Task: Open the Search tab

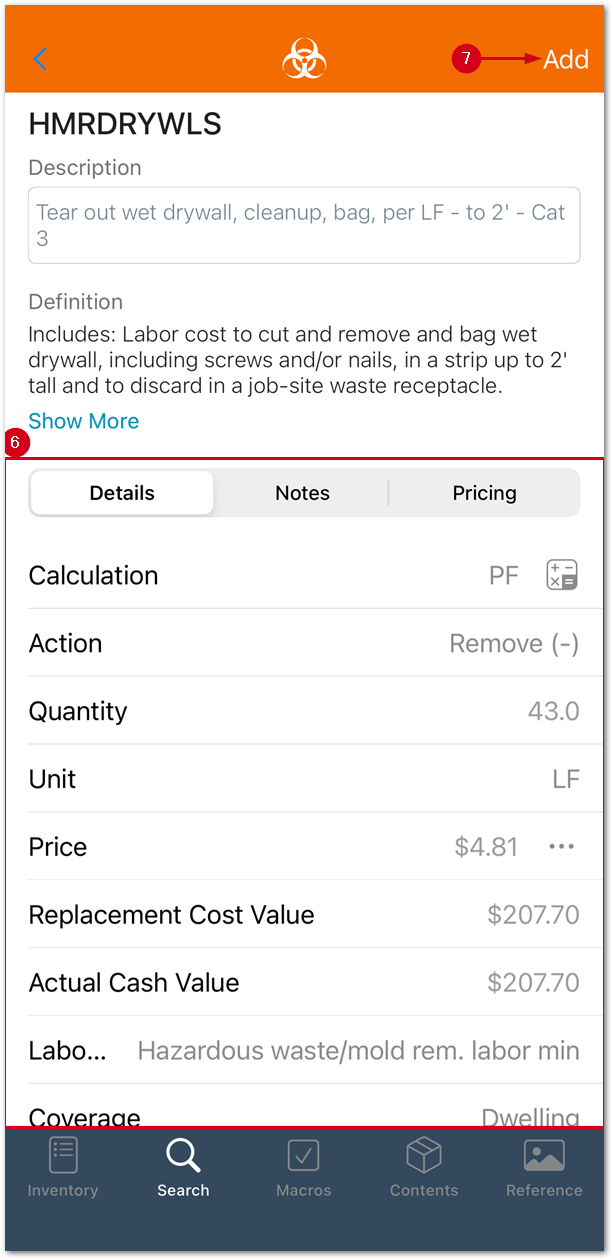Action: [x=183, y=1168]
